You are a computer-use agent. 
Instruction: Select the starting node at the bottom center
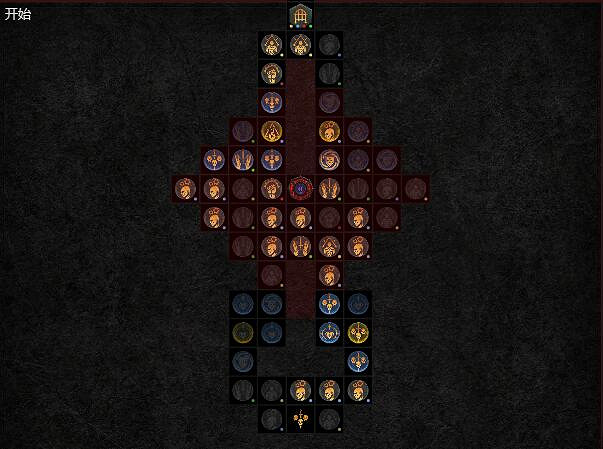pos(301,418)
